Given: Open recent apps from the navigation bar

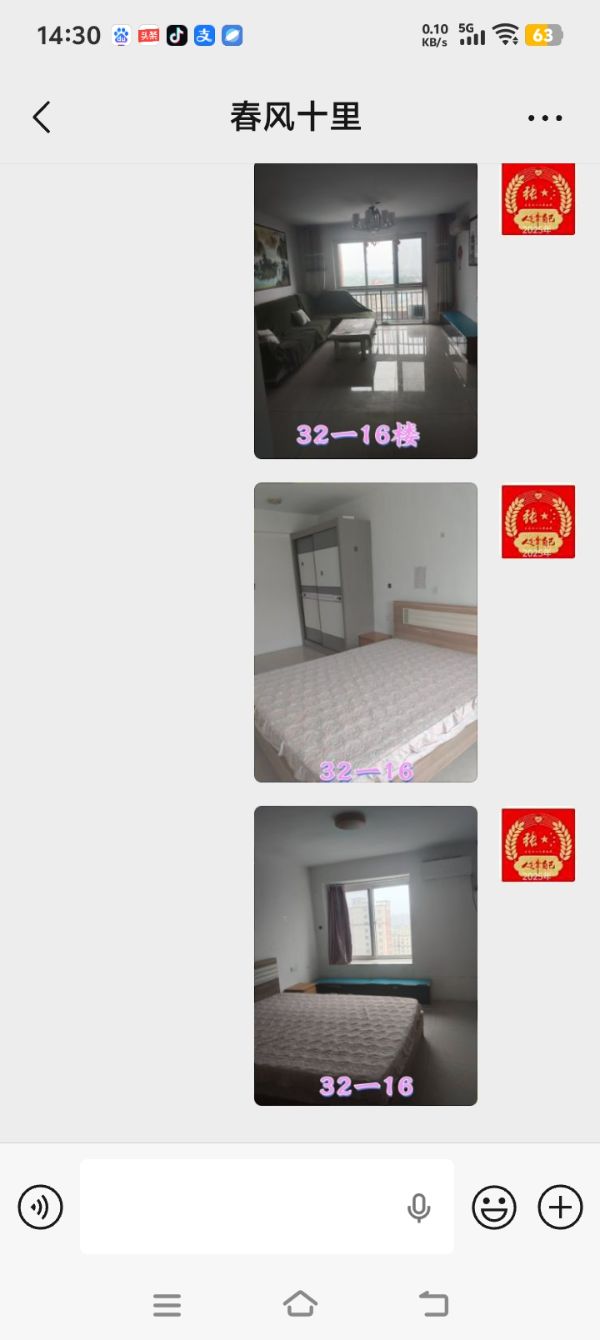Looking at the screenshot, I should click(167, 1304).
